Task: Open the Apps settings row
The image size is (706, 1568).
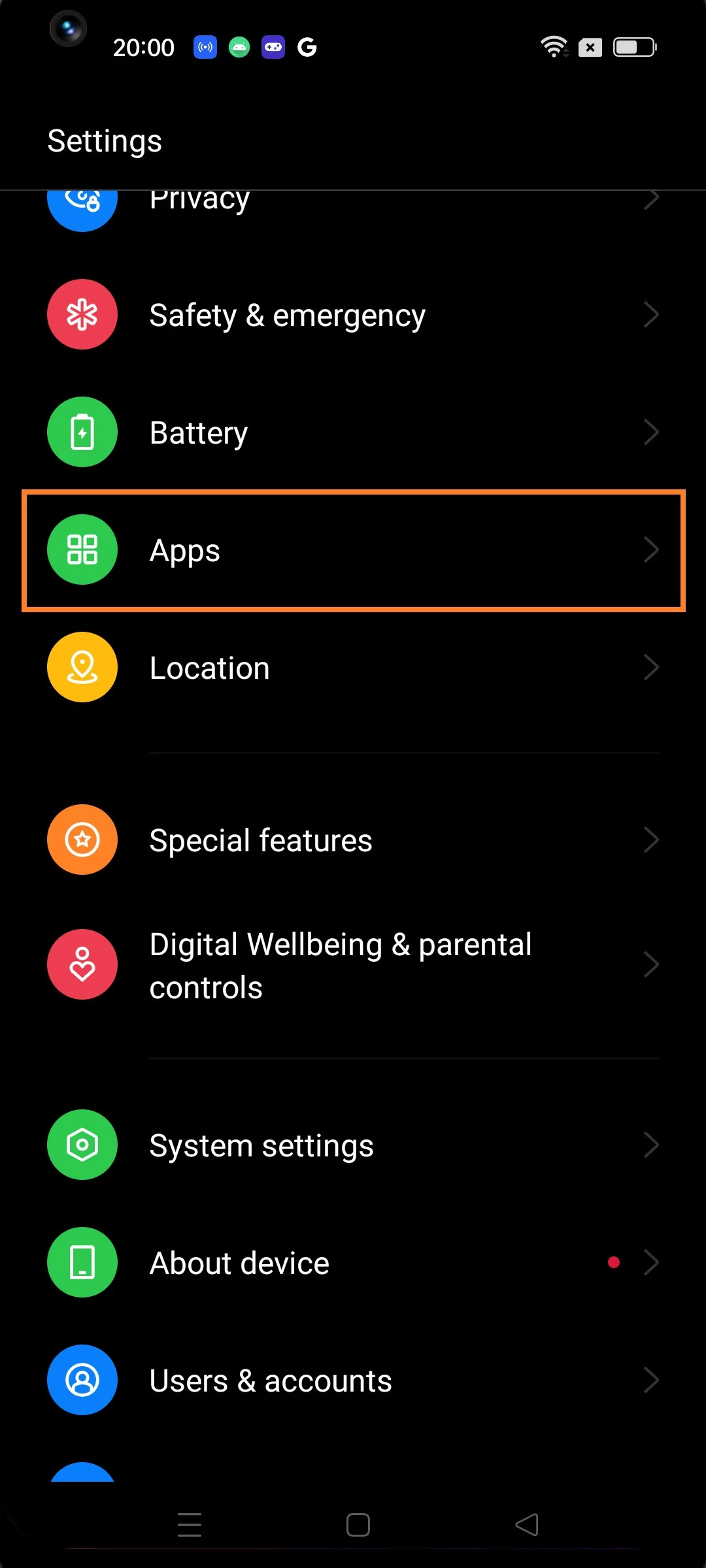Action: click(x=353, y=550)
